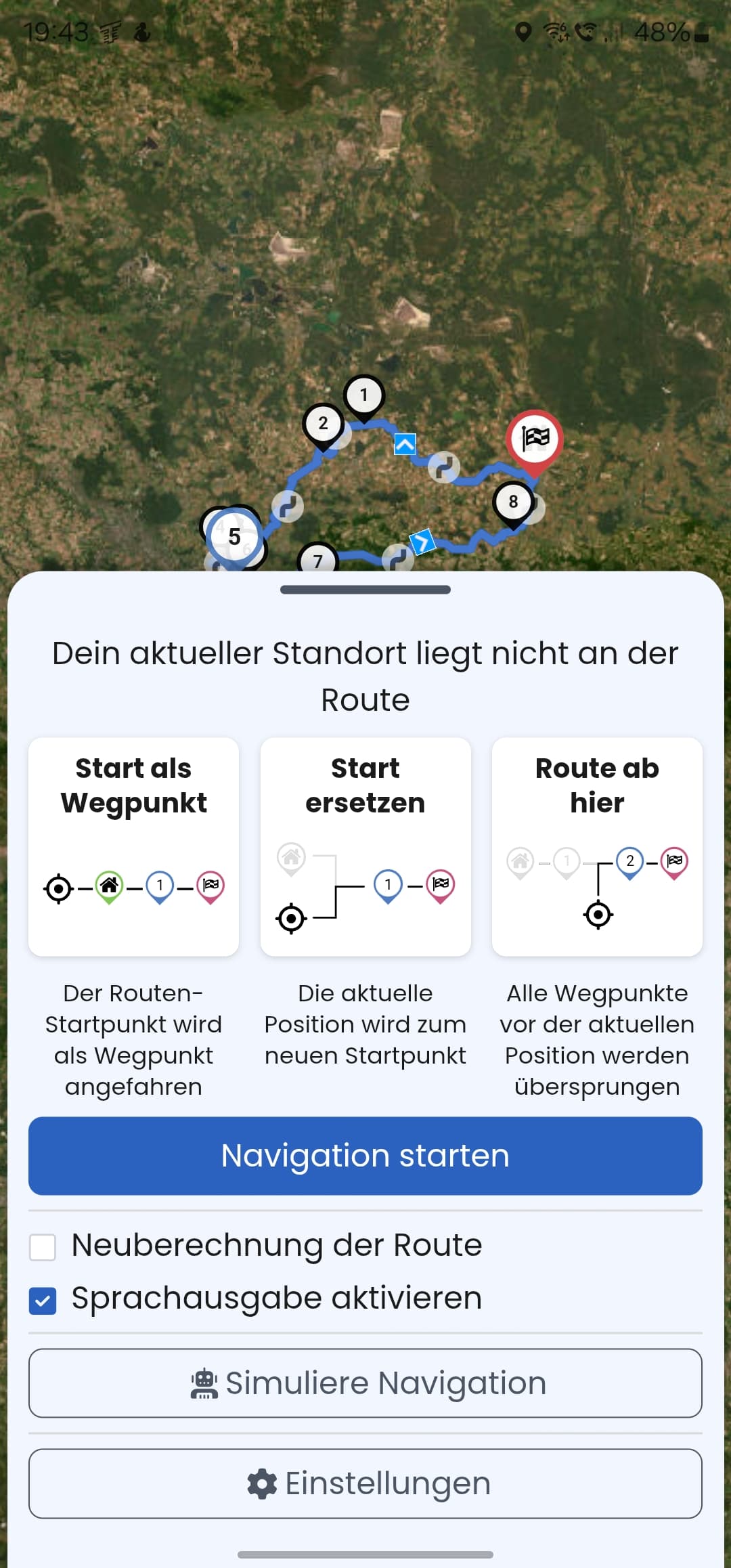Enable 'Neuberechnung der Route' checkbox

43,1246
